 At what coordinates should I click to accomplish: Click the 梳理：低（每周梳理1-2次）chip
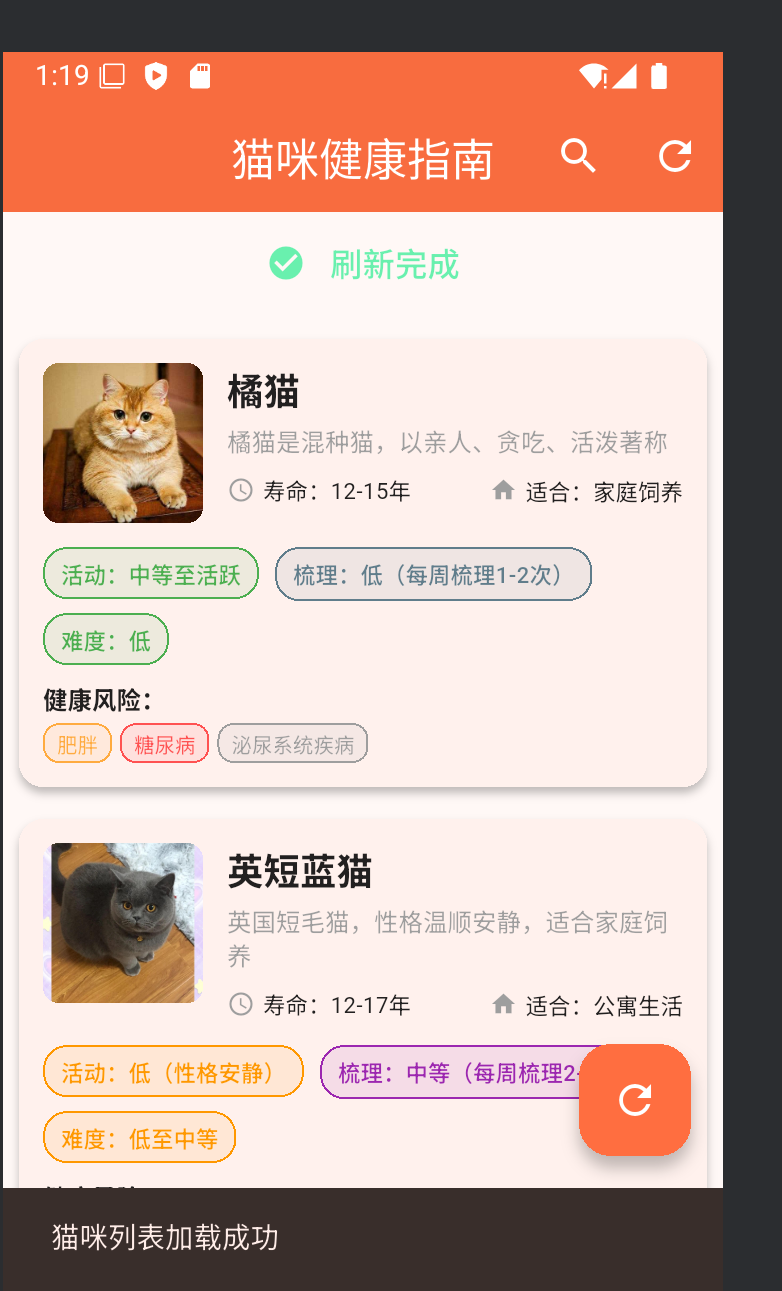[x=433, y=573]
